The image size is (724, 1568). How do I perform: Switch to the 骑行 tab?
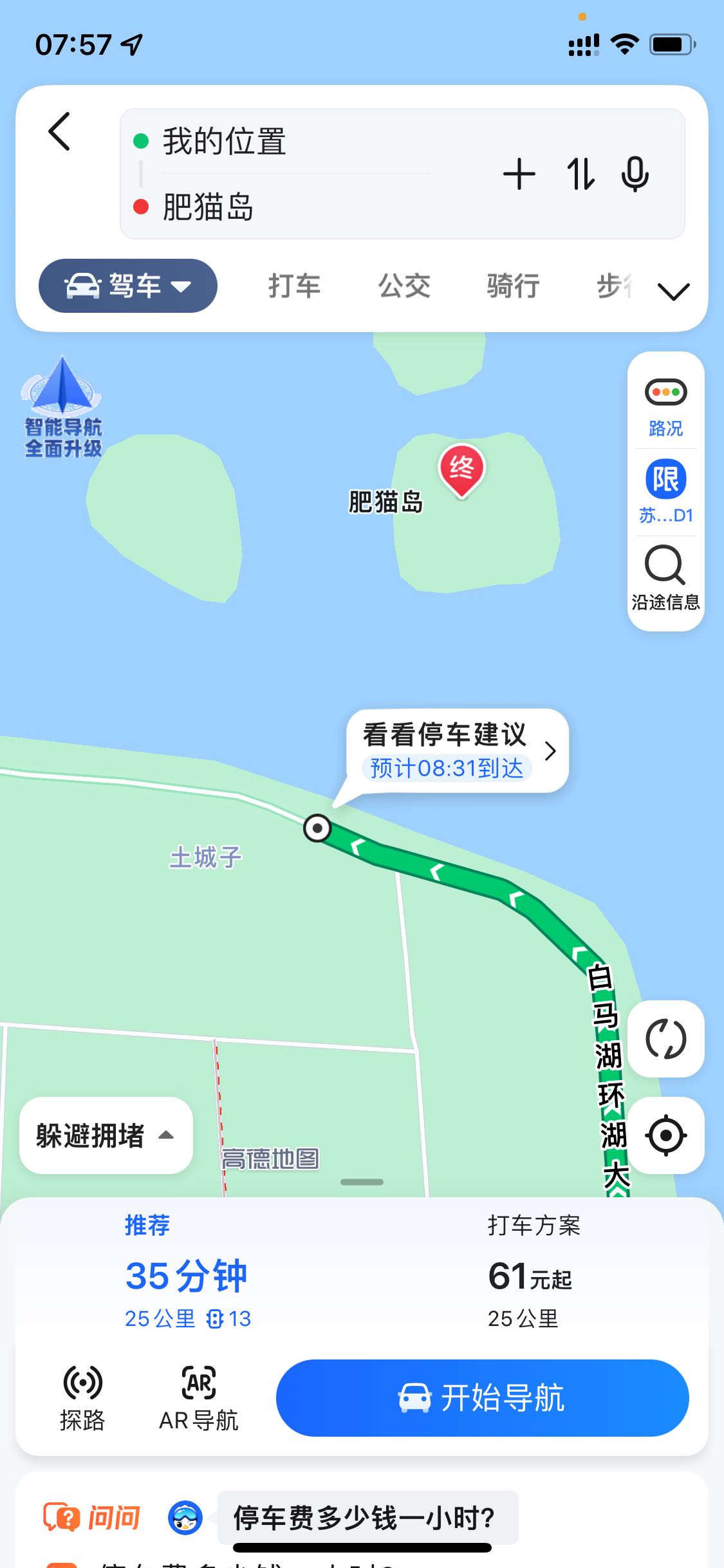[513, 286]
